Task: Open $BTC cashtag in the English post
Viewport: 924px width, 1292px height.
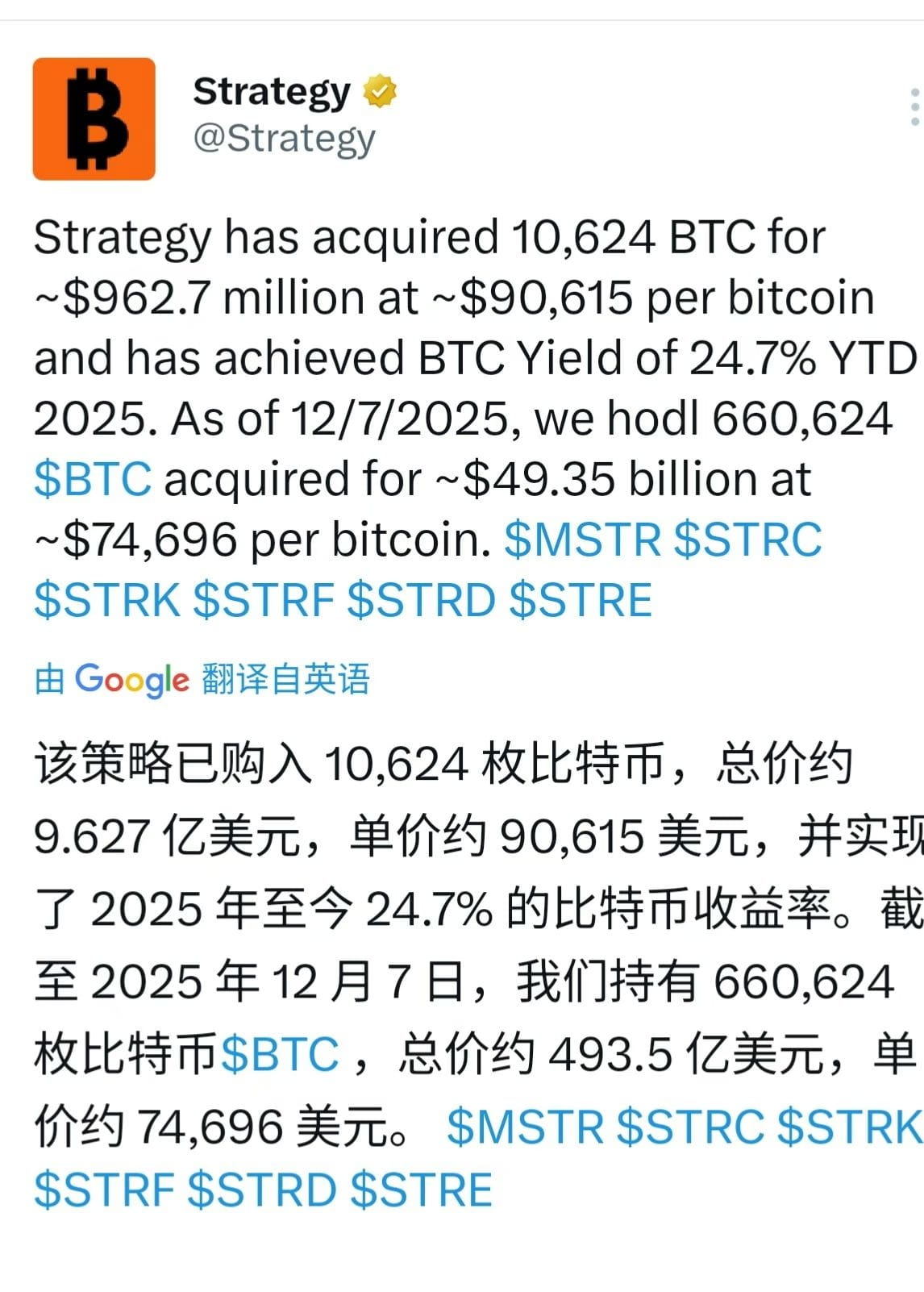Action: click(x=92, y=479)
